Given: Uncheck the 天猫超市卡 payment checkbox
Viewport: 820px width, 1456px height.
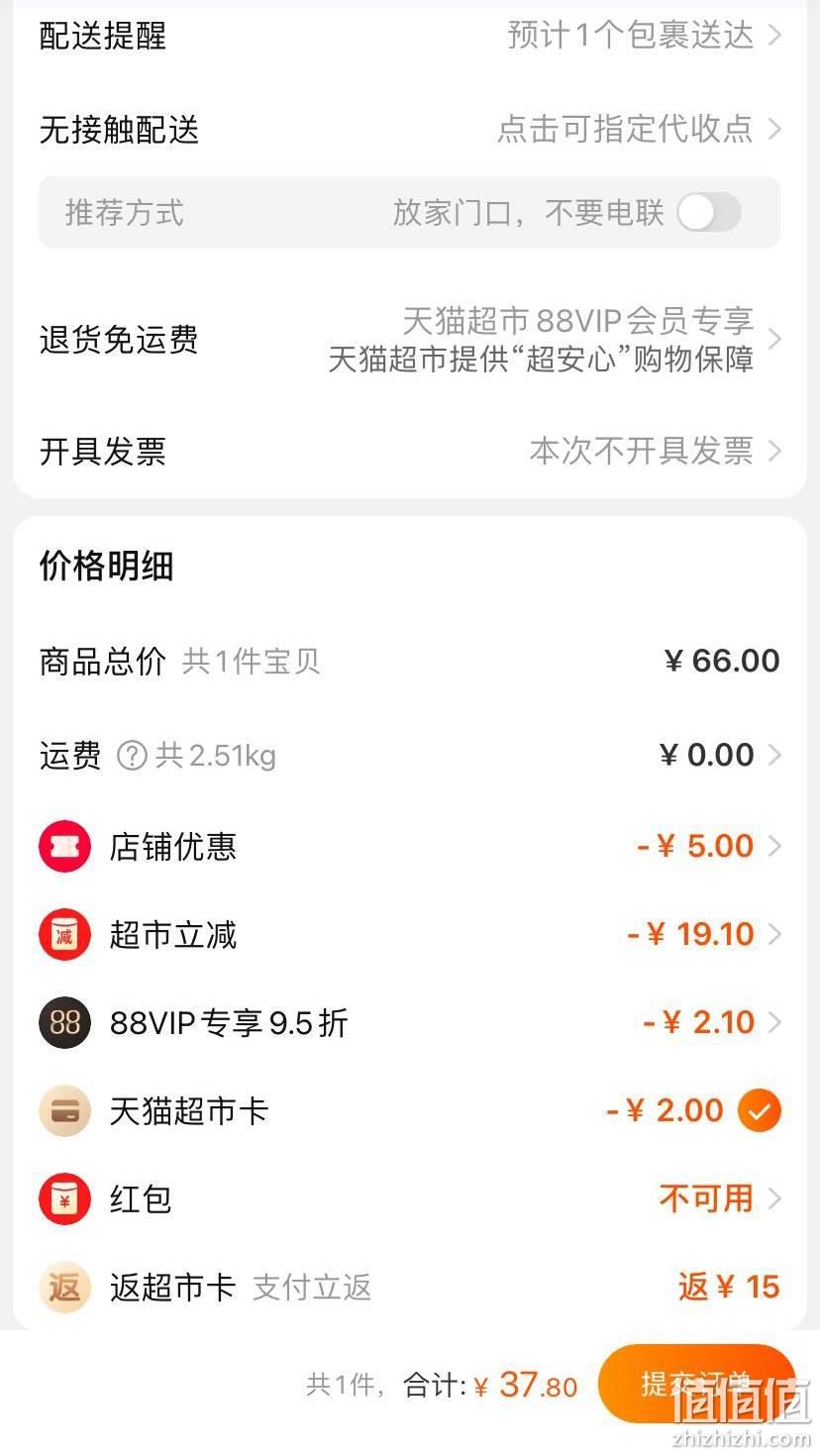Looking at the screenshot, I should tap(760, 1111).
